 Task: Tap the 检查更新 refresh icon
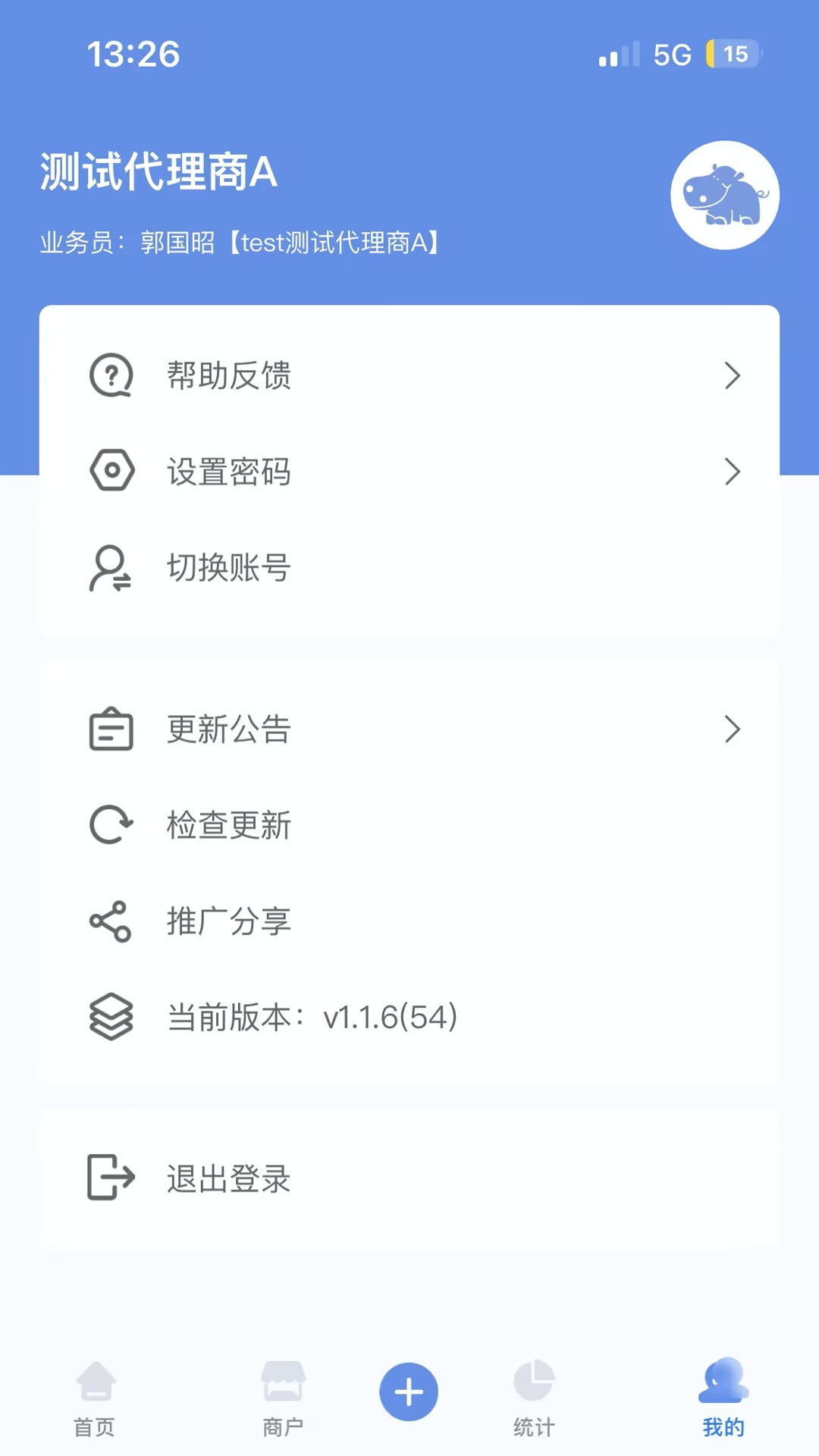[x=111, y=825]
